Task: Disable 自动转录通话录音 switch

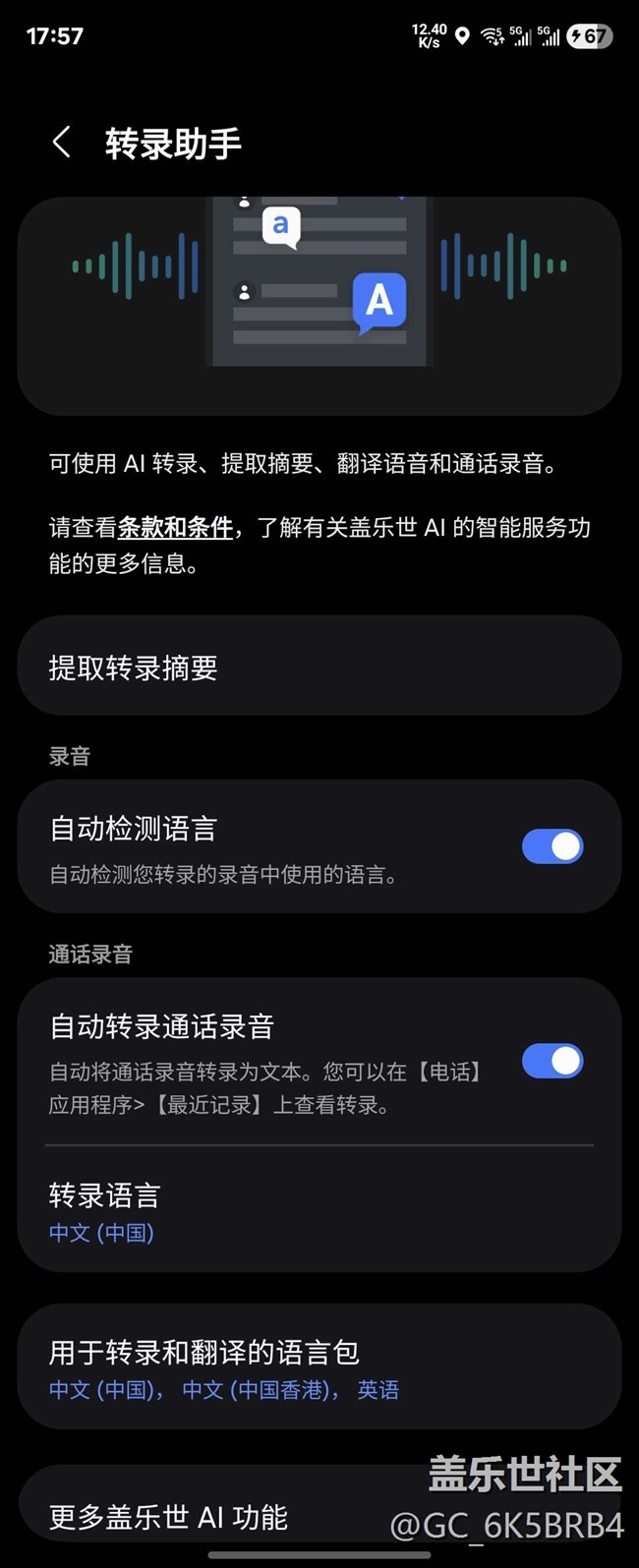Action: (552, 1062)
